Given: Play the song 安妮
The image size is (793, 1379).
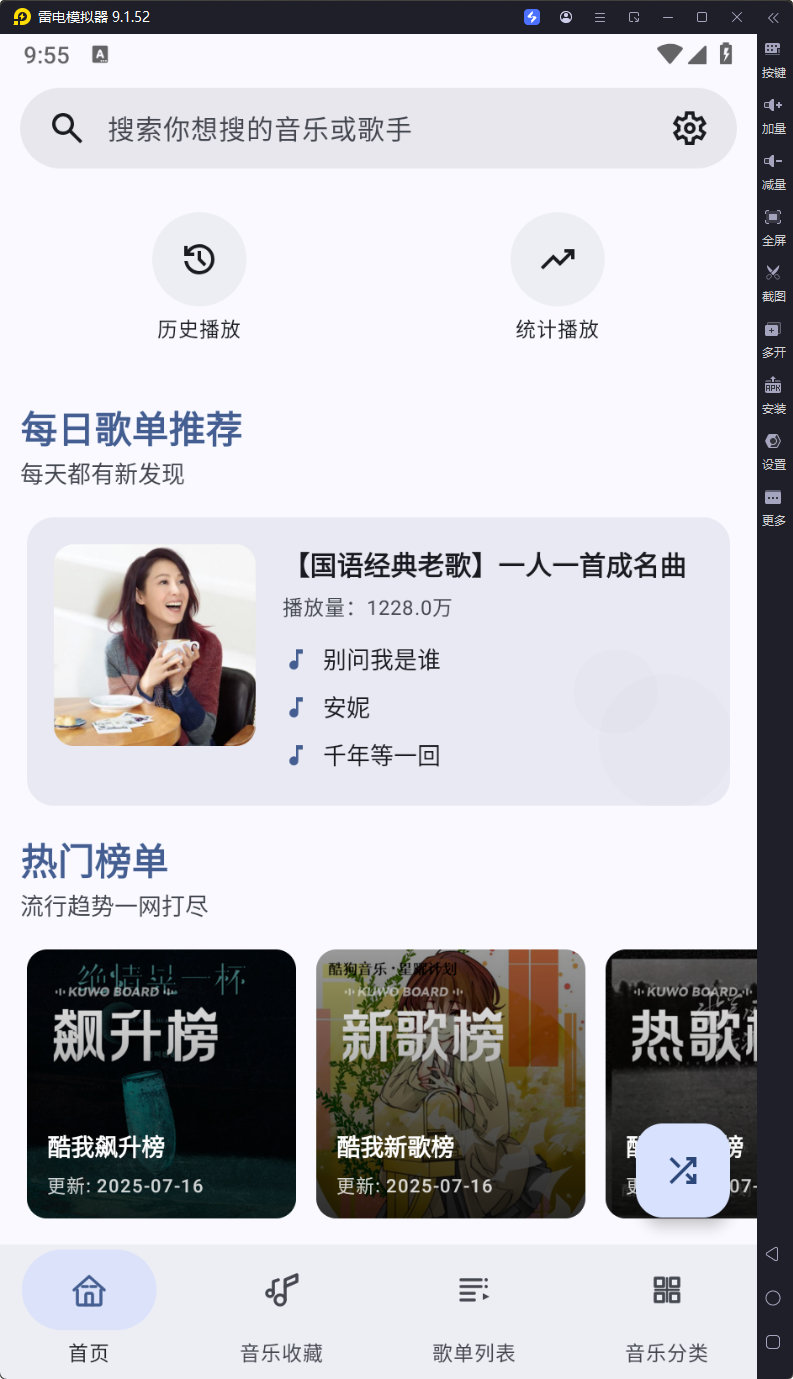Looking at the screenshot, I should 346,708.
